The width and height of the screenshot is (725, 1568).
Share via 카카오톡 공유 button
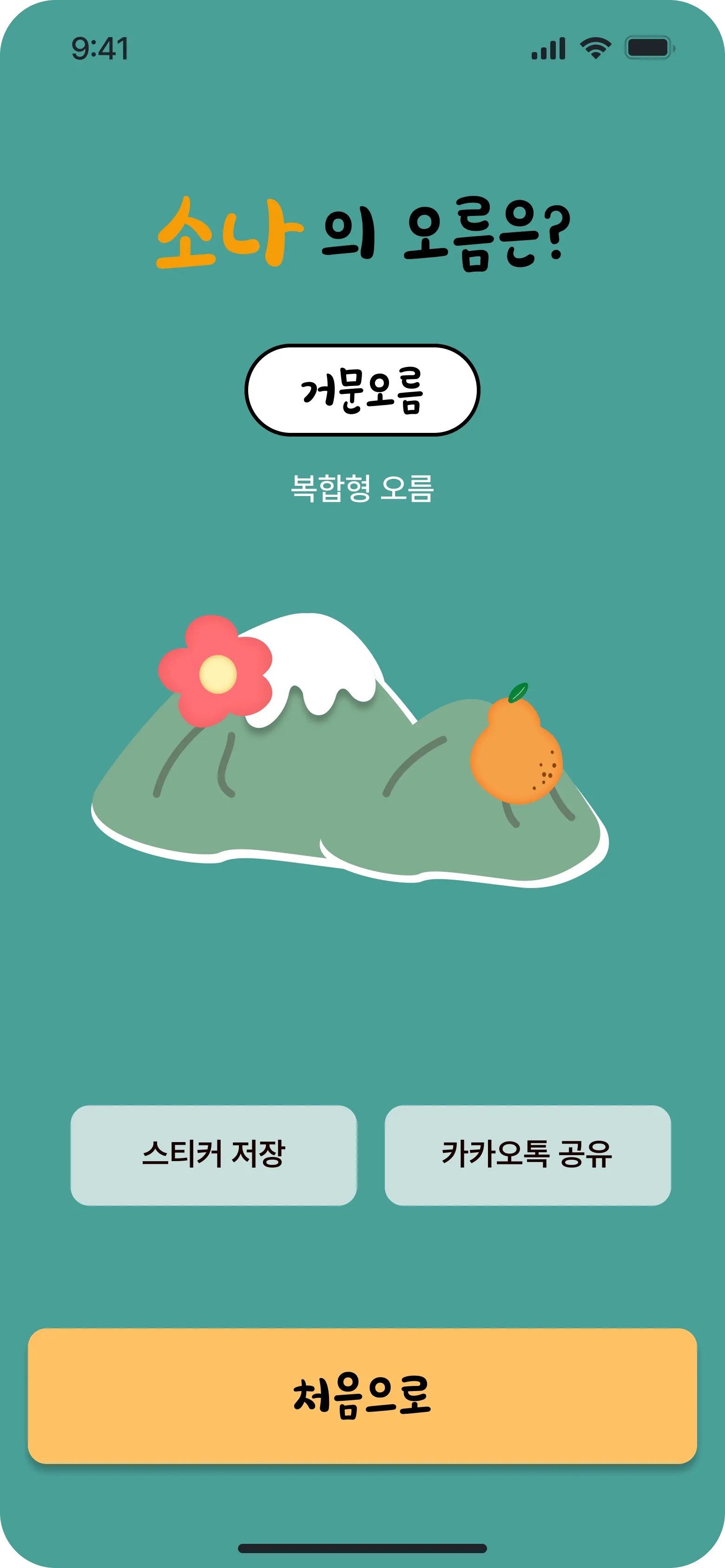pos(527,1155)
